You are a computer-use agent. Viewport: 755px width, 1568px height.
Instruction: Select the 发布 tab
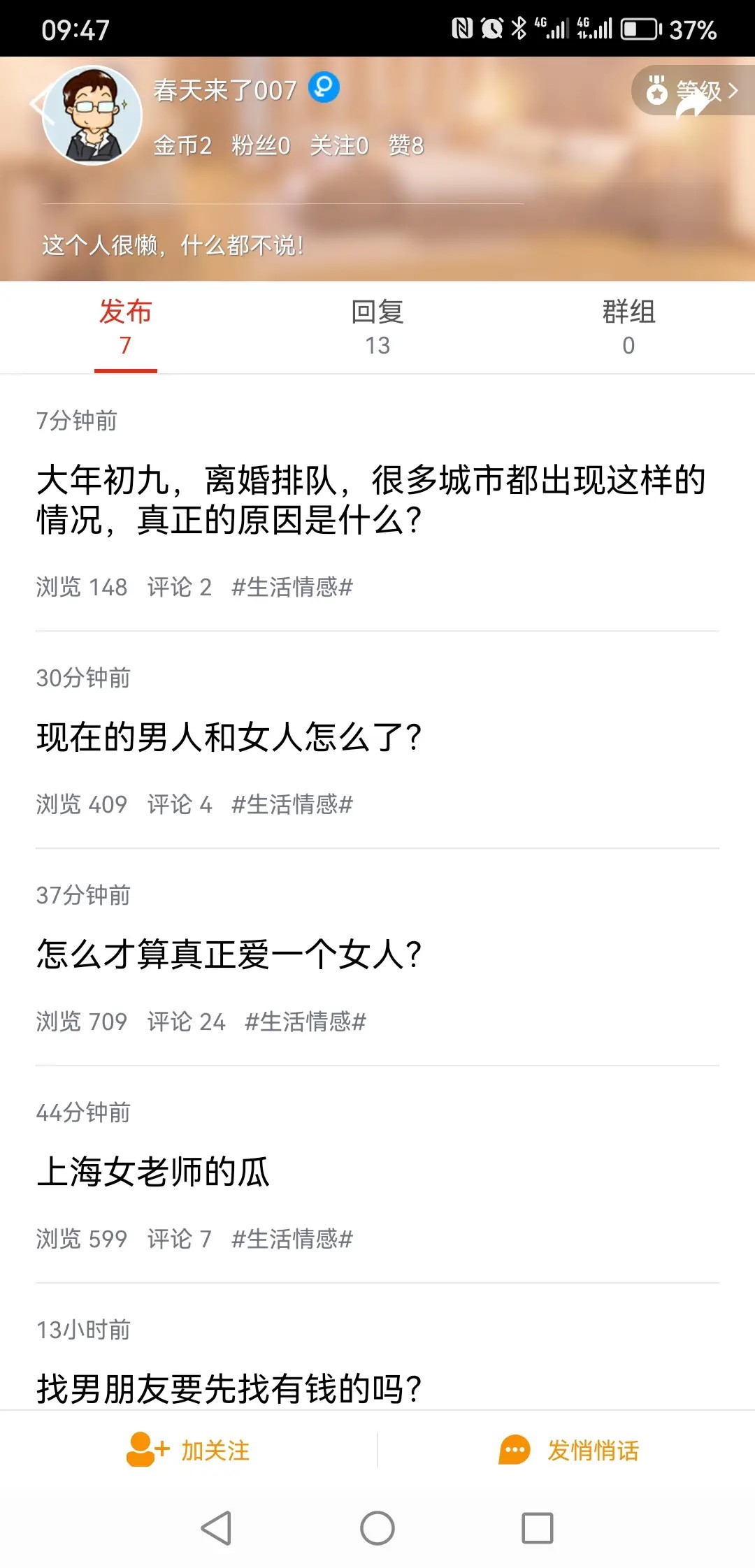[x=126, y=327]
